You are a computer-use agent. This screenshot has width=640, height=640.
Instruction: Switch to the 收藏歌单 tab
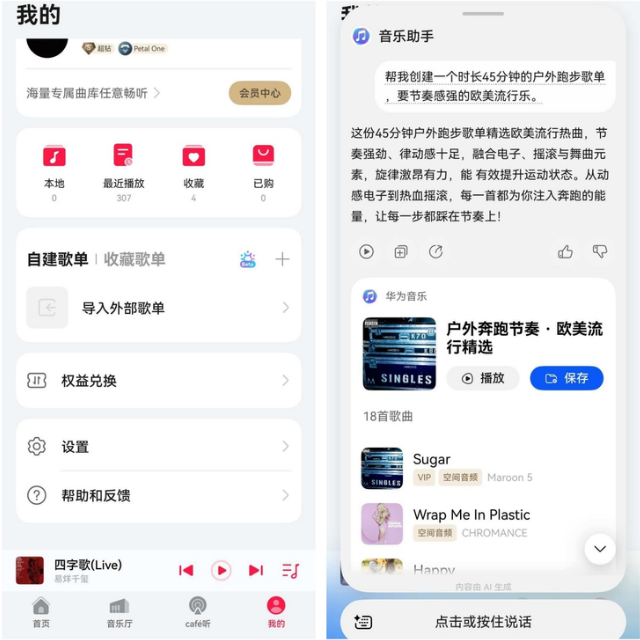tap(134, 259)
